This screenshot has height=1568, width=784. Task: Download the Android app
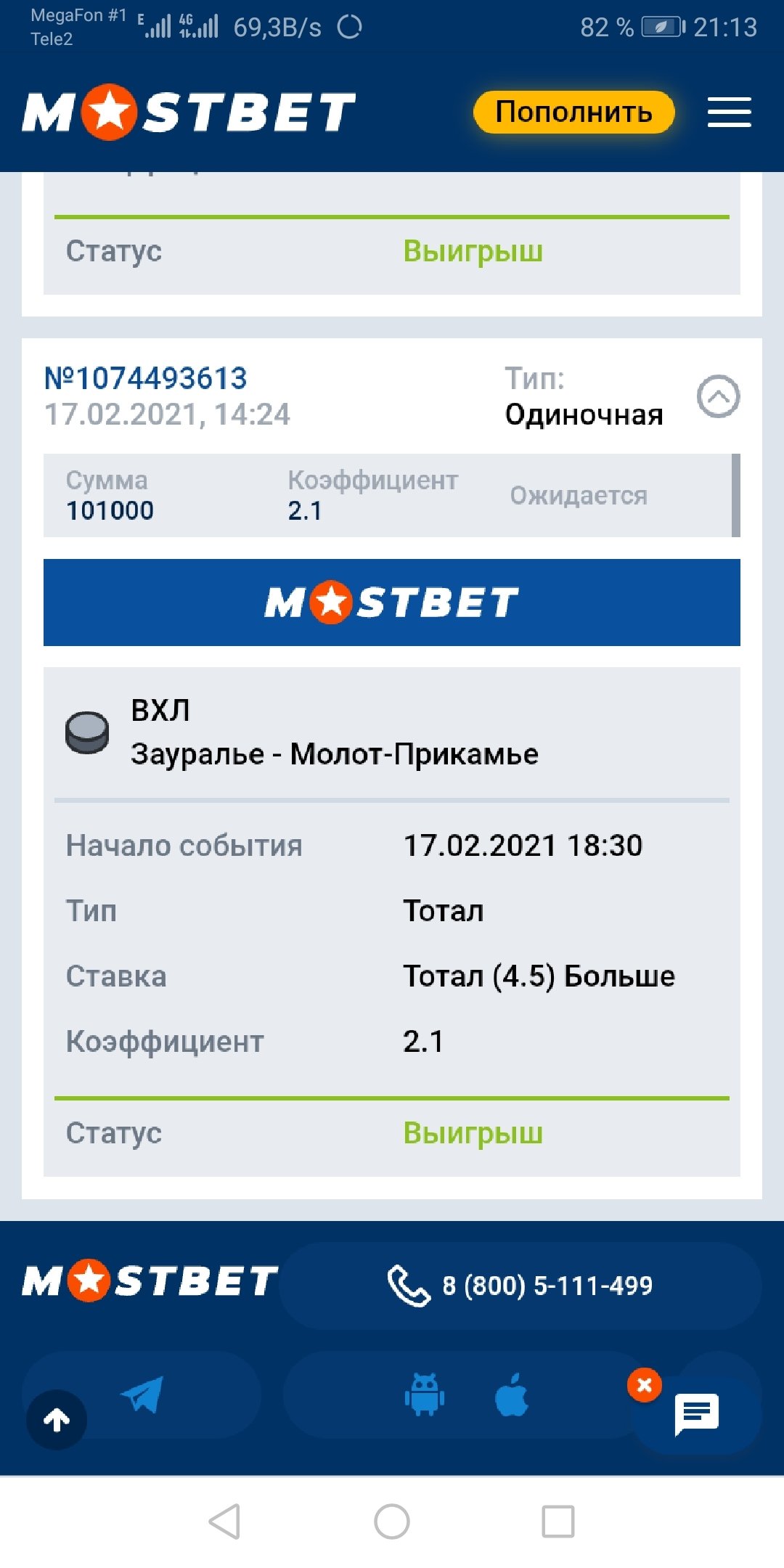[425, 1395]
